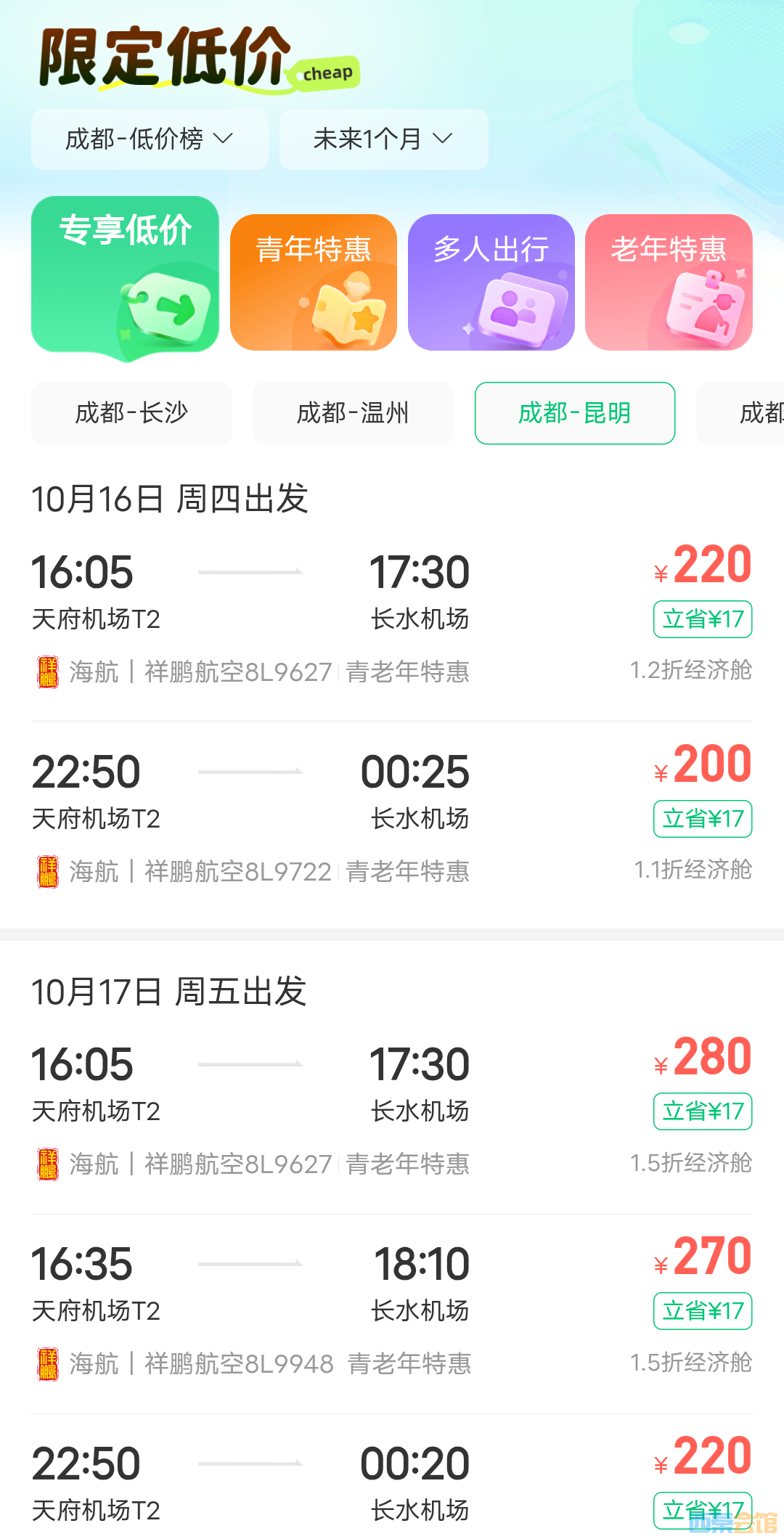Viewport: 784px width, 1539px height.
Task: Choose the 成都-长沙 route chip
Action: [x=131, y=413]
